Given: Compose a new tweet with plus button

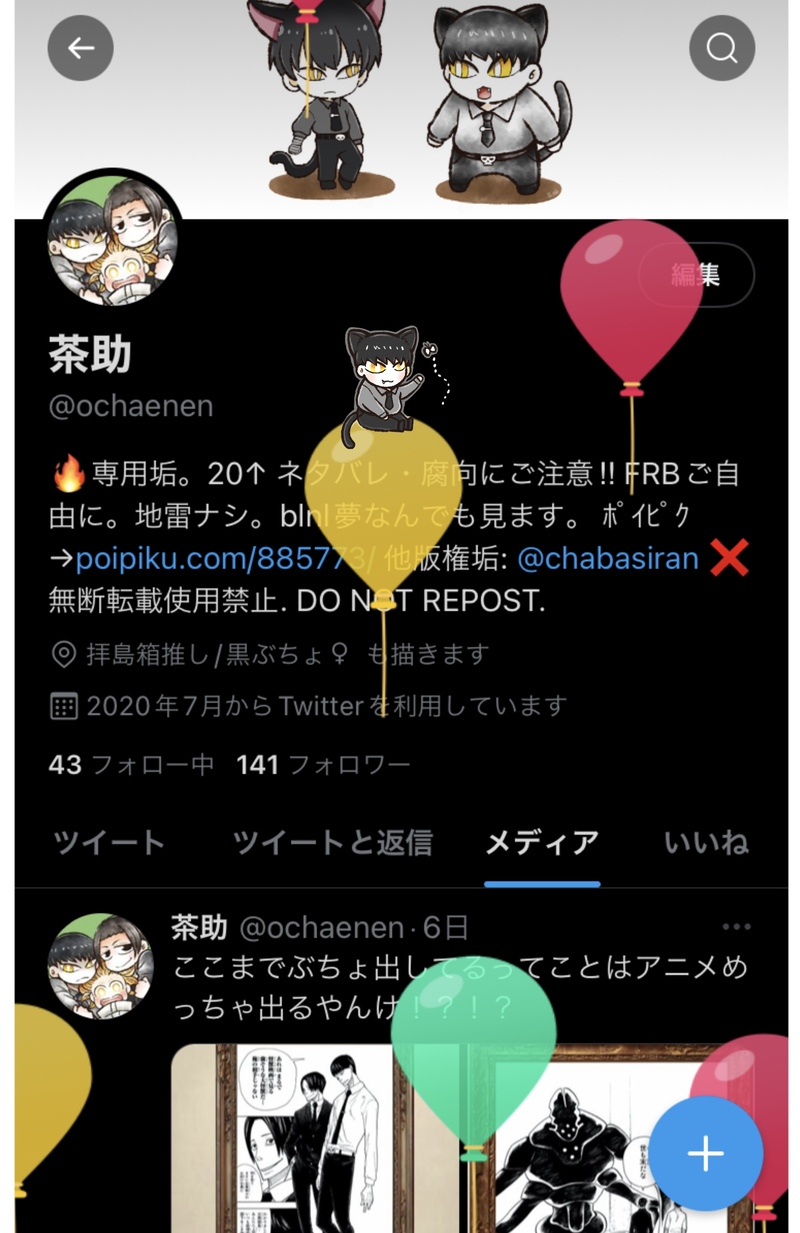Looking at the screenshot, I should pos(706,1153).
